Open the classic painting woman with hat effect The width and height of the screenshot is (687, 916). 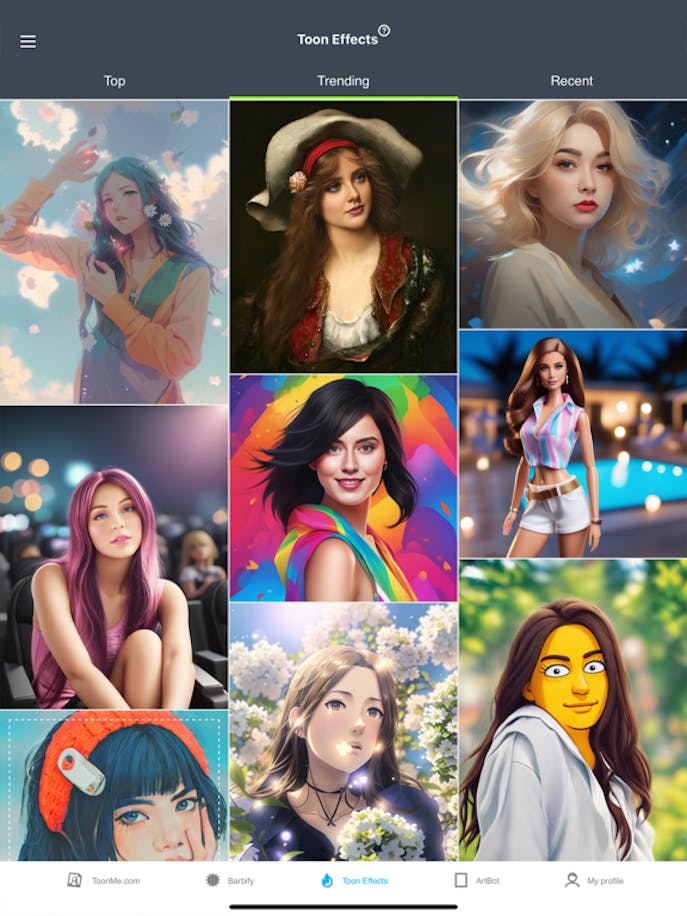(343, 237)
